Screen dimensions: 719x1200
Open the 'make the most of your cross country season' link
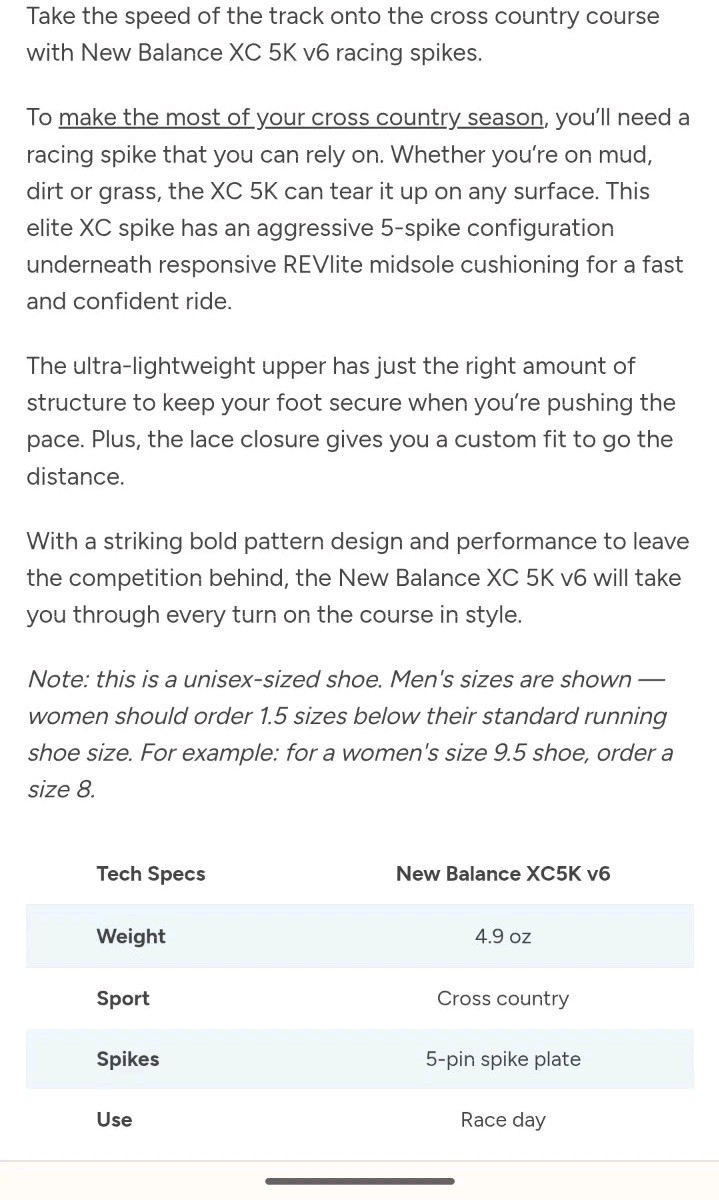[300, 118]
